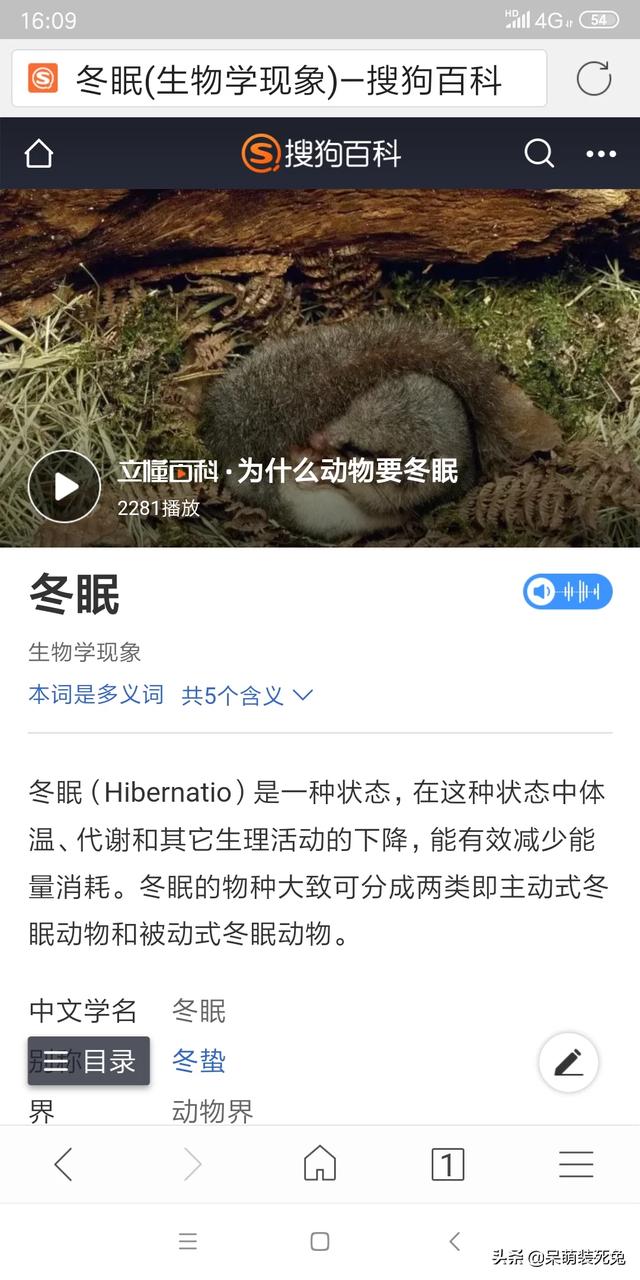
Task: Go to the browser home page
Action: coord(319,1164)
